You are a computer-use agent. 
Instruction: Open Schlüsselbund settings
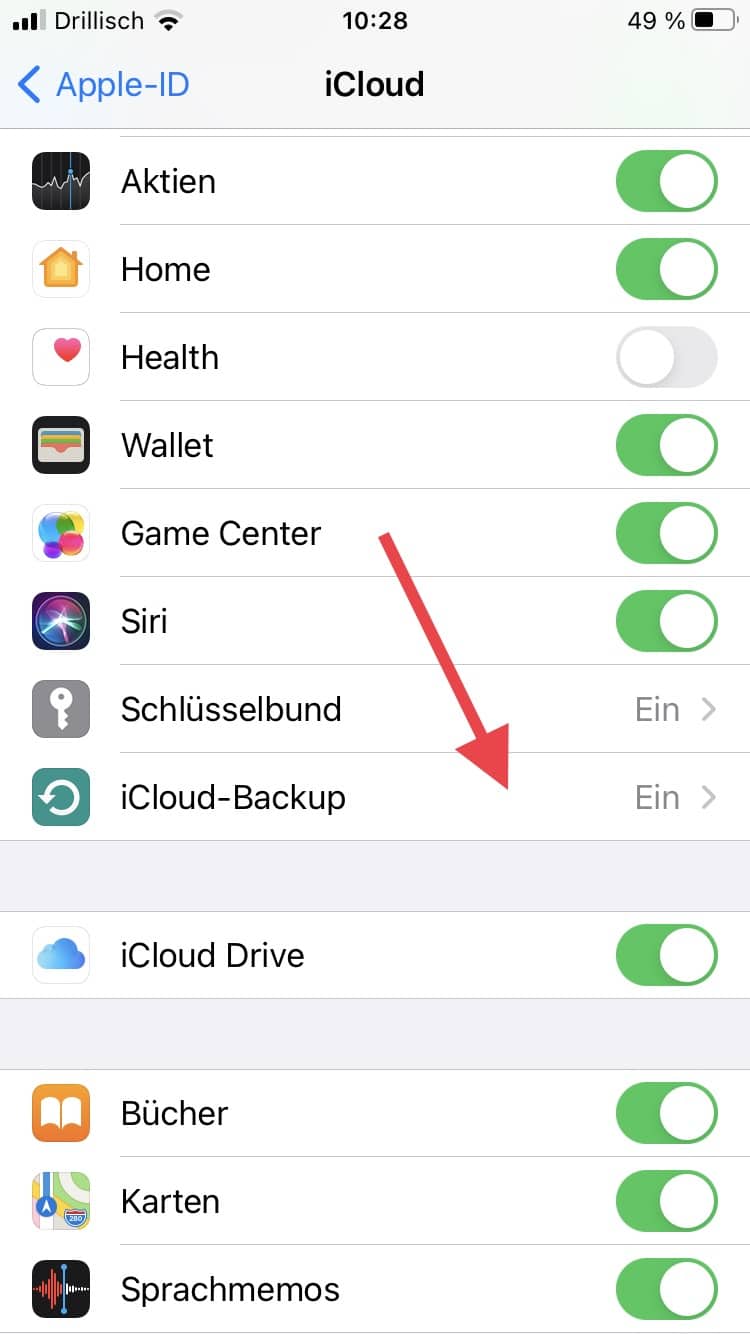click(400, 710)
